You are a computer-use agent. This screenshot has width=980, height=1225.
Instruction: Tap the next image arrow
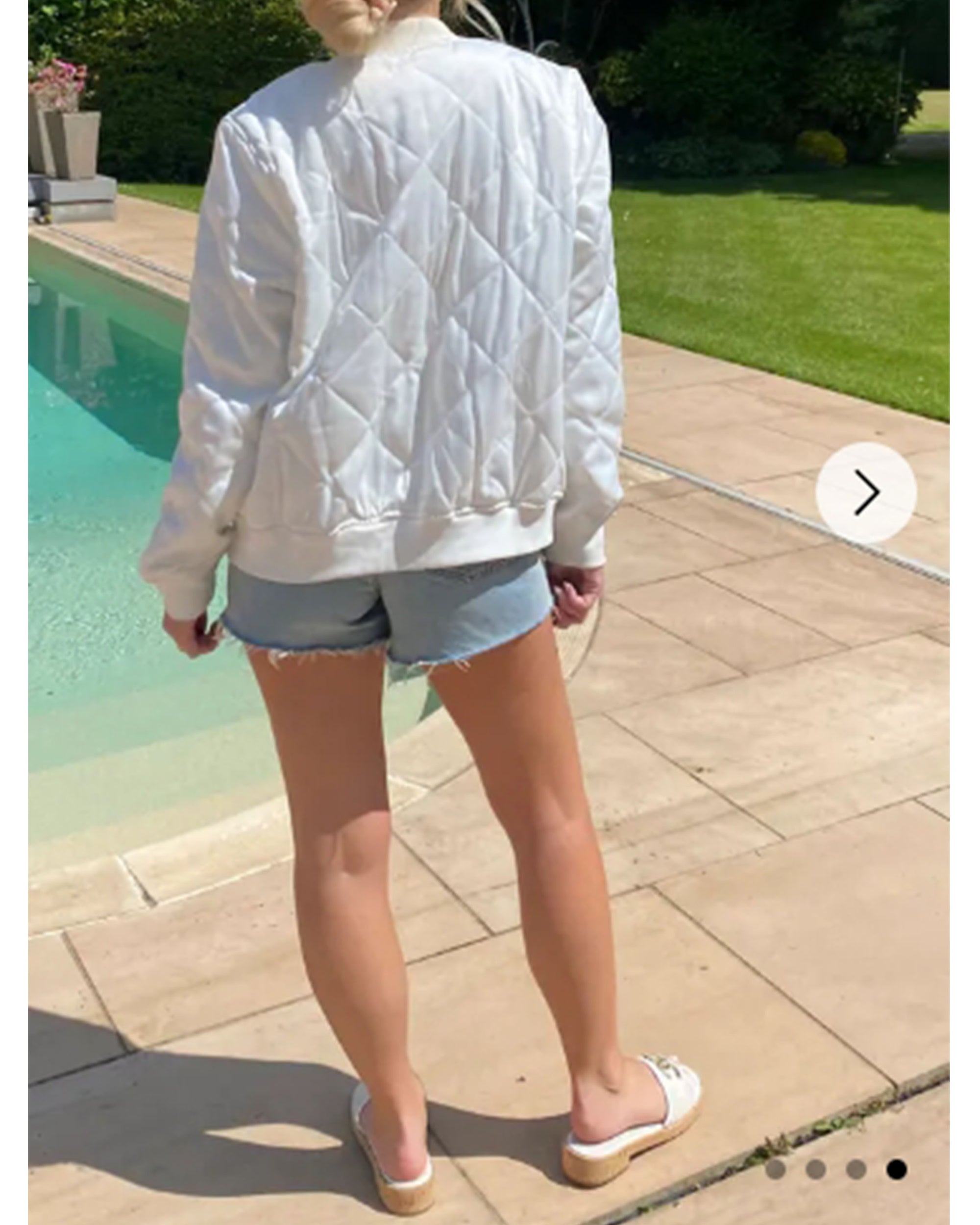pyautogui.click(x=865, y=492)
